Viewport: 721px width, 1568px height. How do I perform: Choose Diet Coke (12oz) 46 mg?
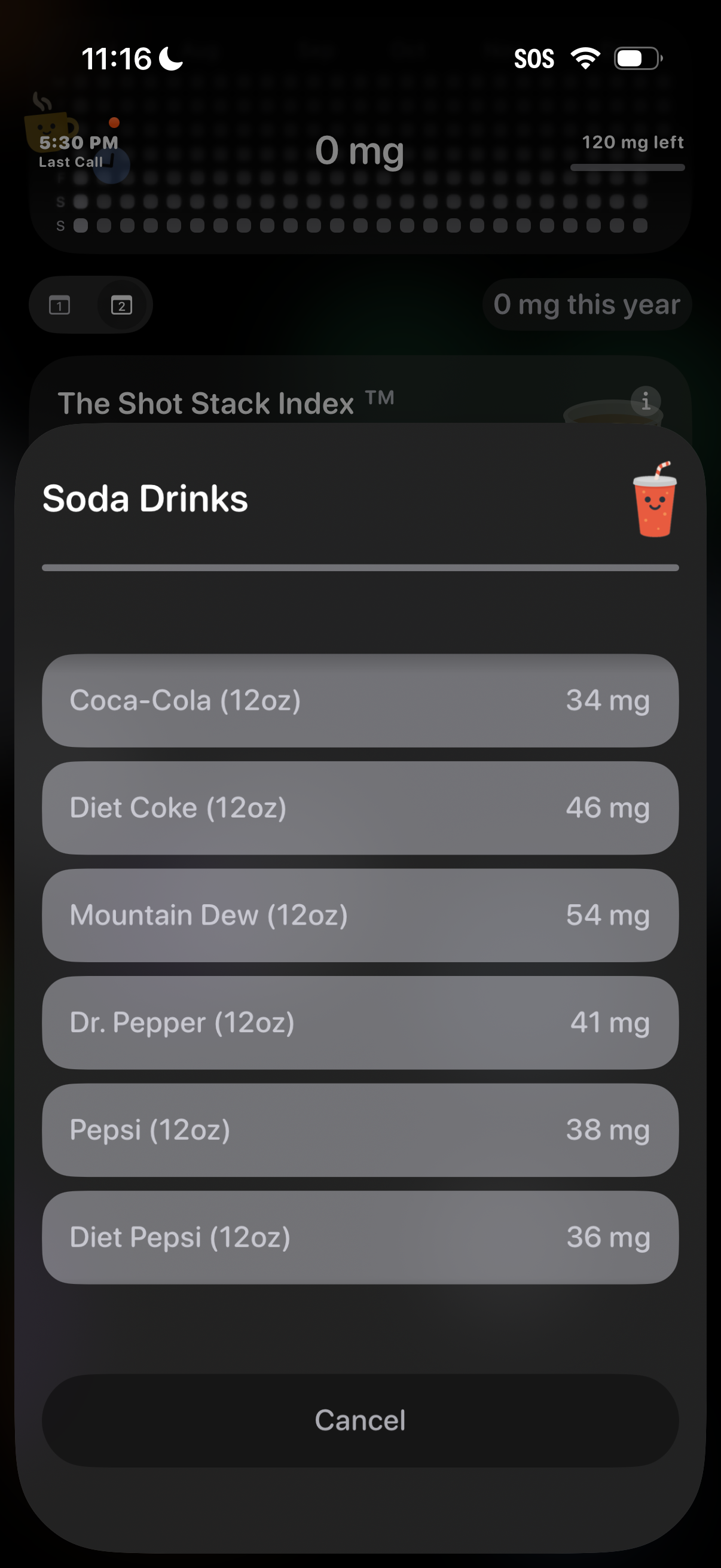pyautogui.click(x=360, y=808)
